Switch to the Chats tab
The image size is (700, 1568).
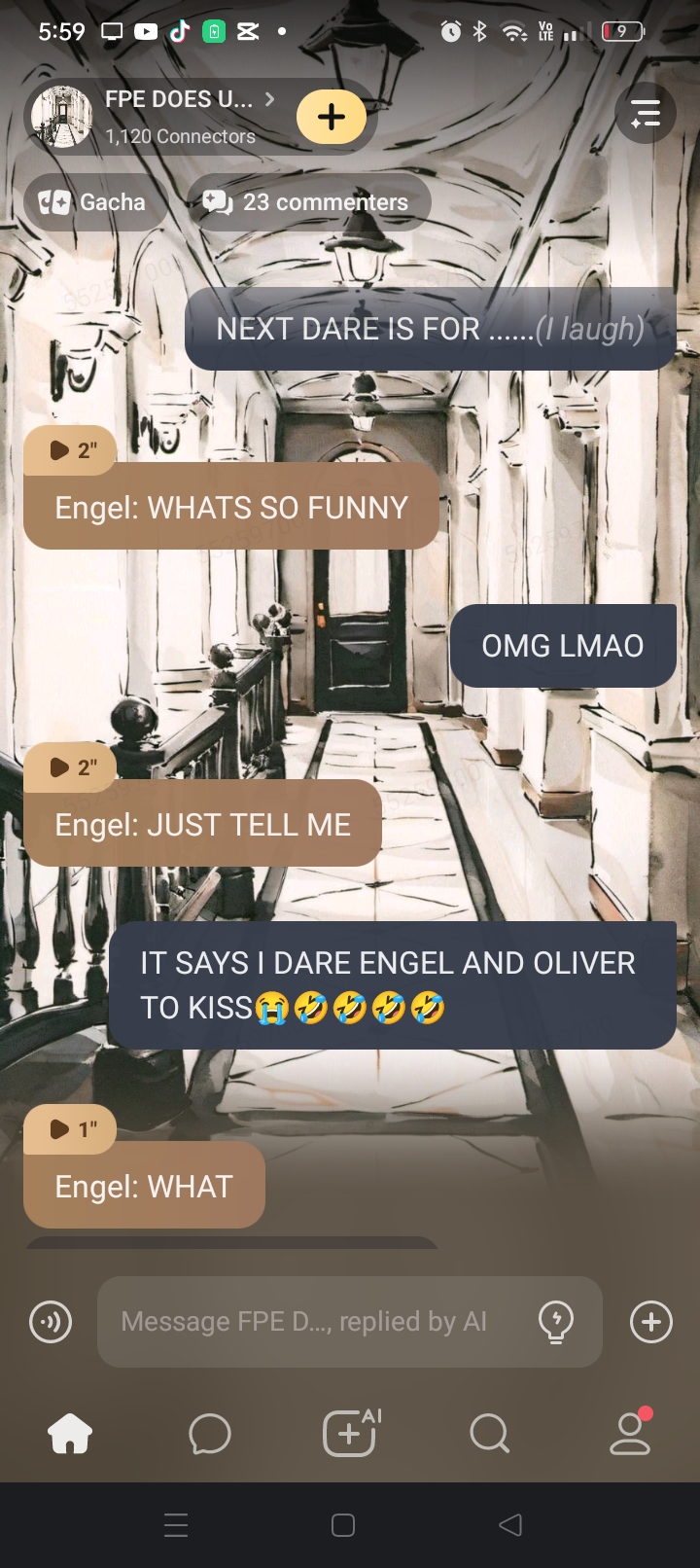209,1434
